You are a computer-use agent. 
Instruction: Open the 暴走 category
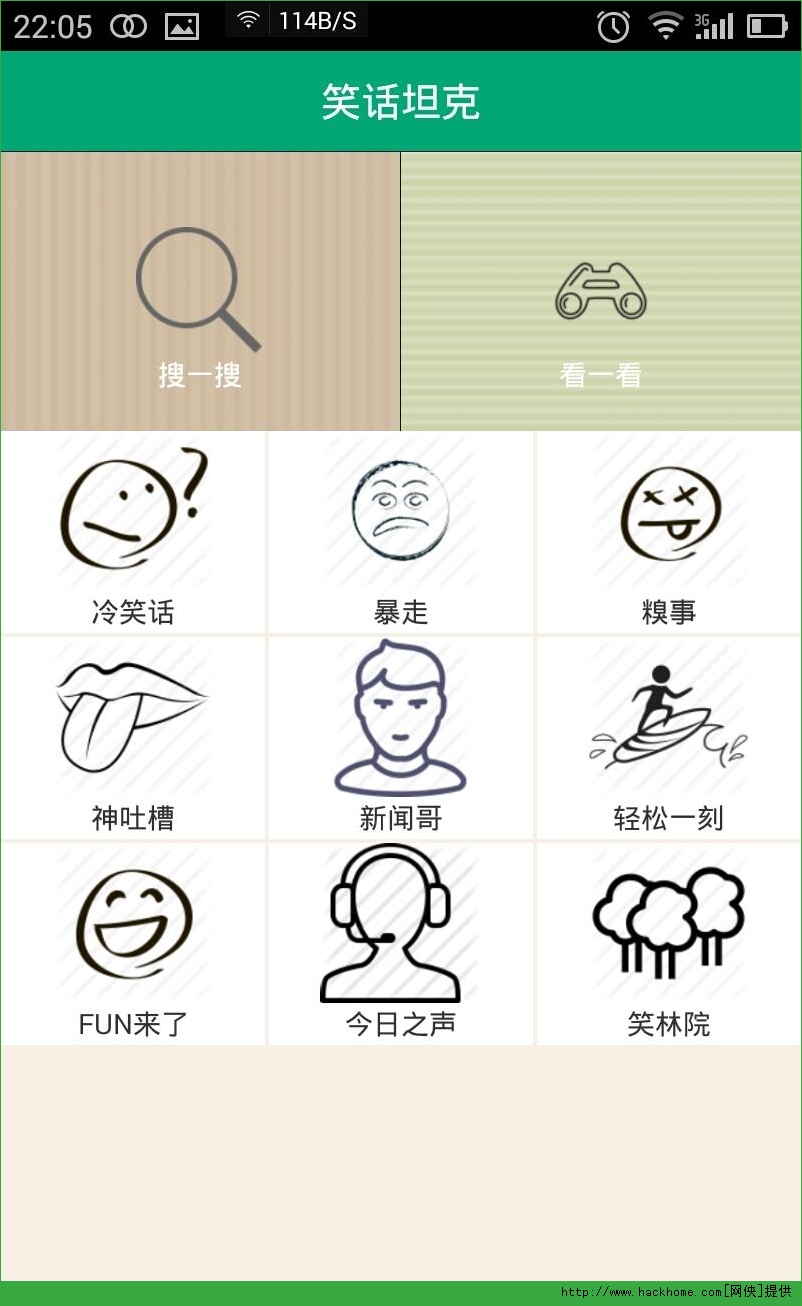[400, 533]
